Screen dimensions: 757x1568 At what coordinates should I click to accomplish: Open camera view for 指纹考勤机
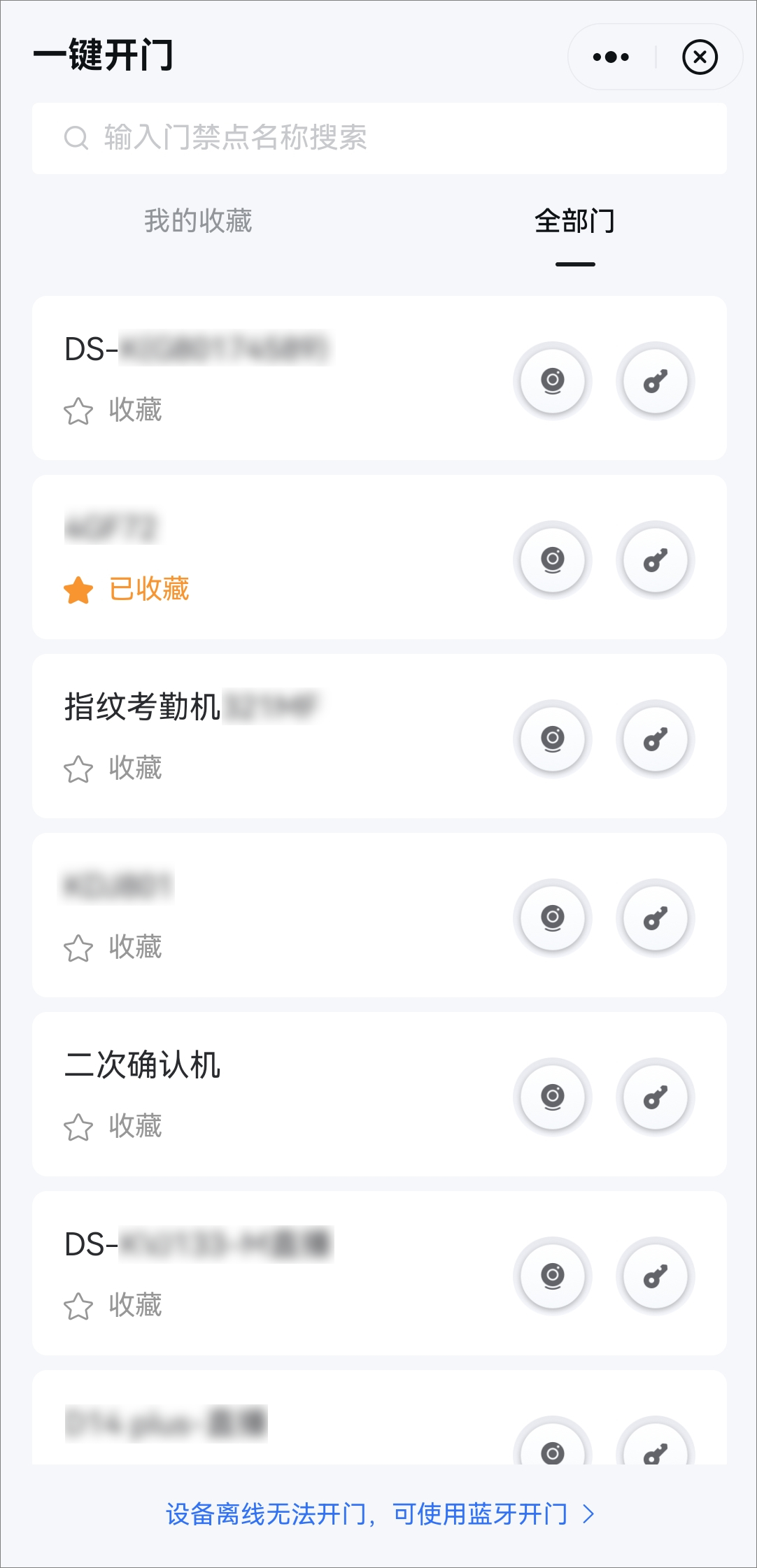[553, 738]
